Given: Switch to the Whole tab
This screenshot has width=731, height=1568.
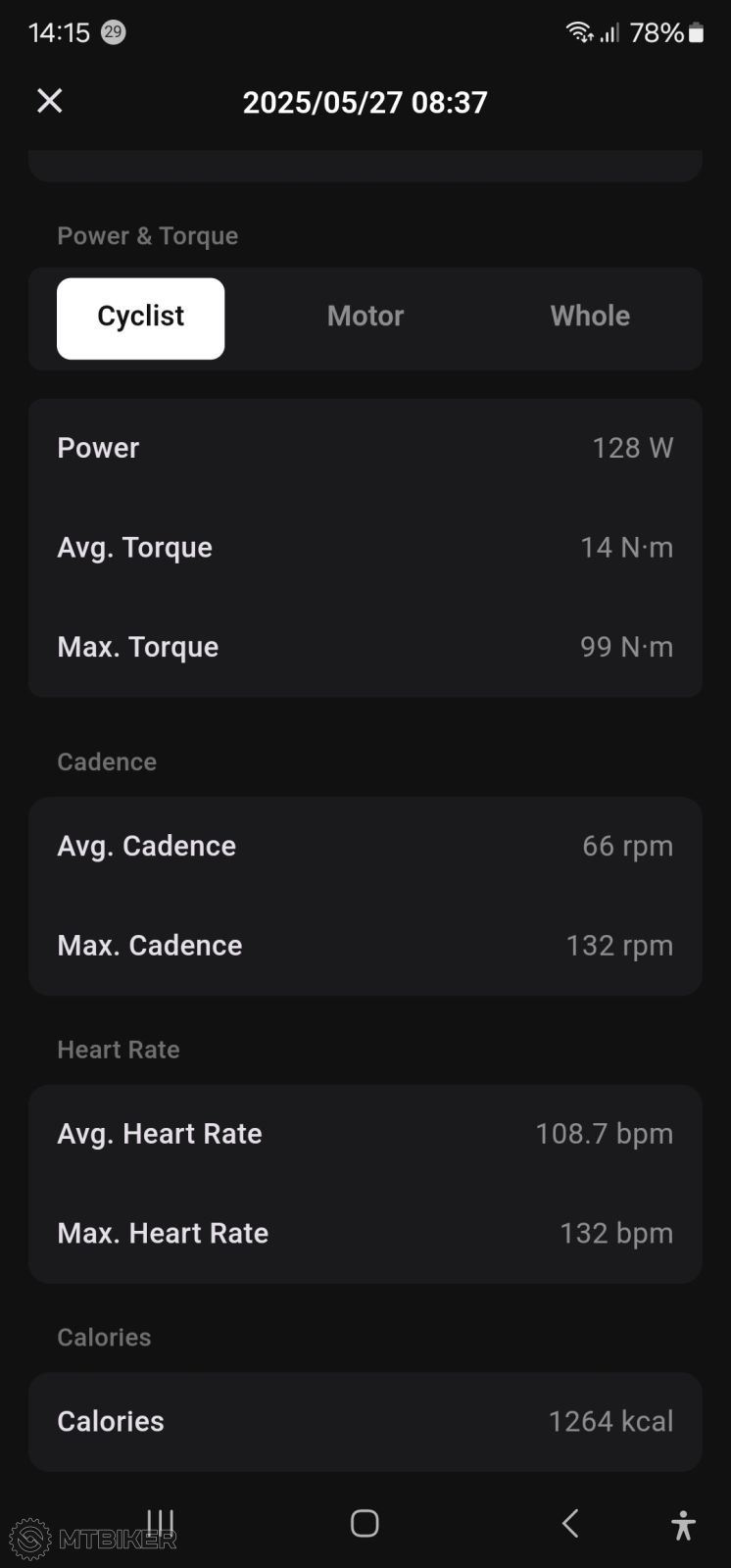Looking at the screenshot, I should click(590, 317).
